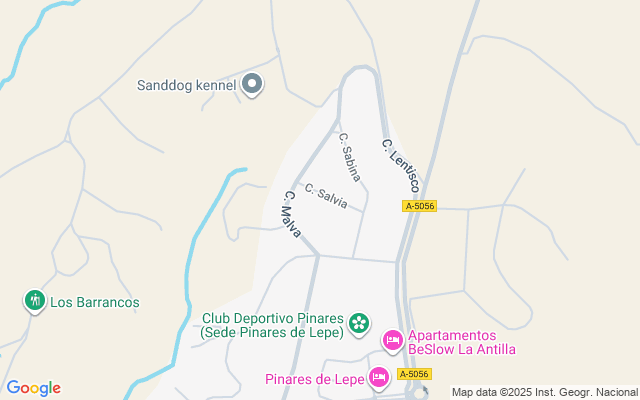Image resolution: width=640 pixels, height=400 pixels.
Task: Open the Club Deportivo Pinares marker
Action: (360, 324)
